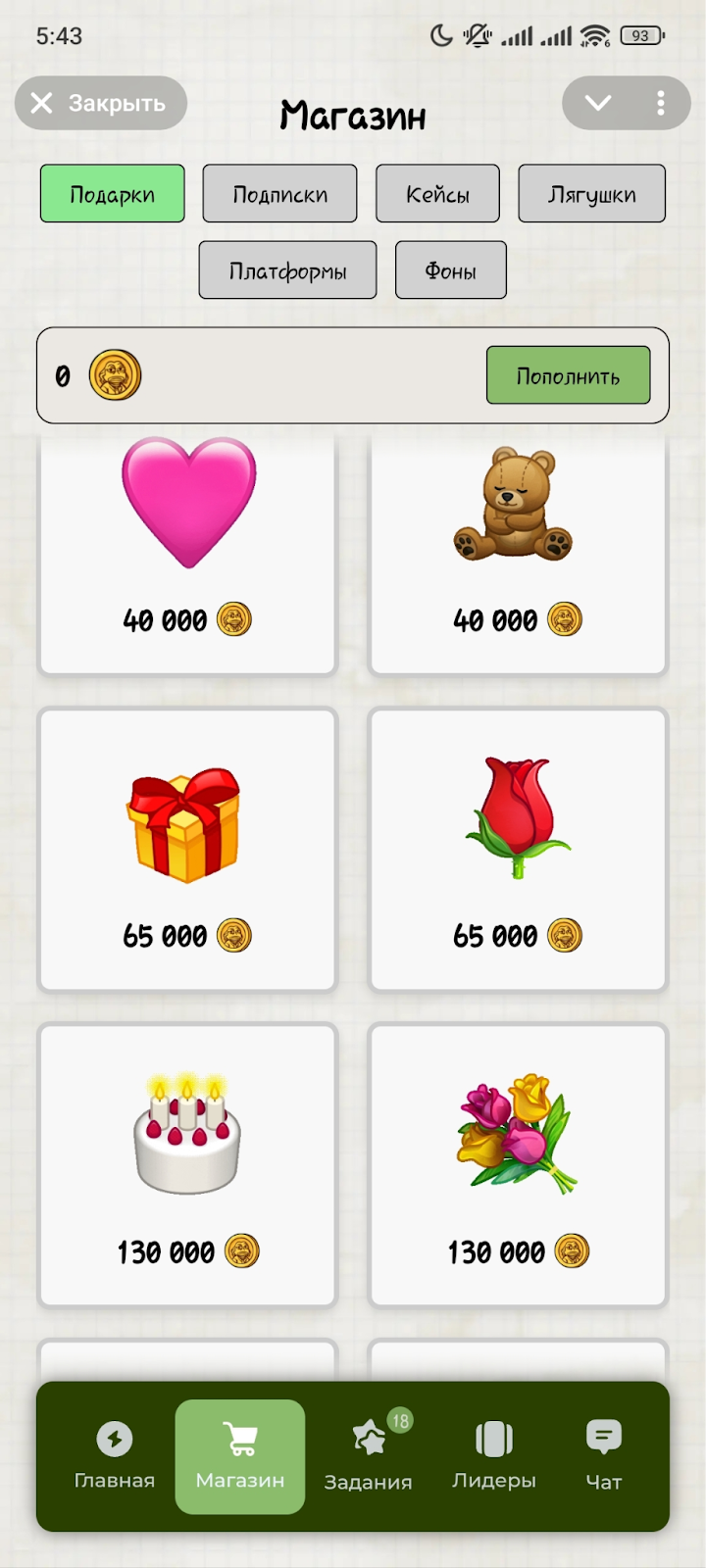Screen dimensions: 706x1568
Task: Switch to the Подписки category
Action: (279, 194)
